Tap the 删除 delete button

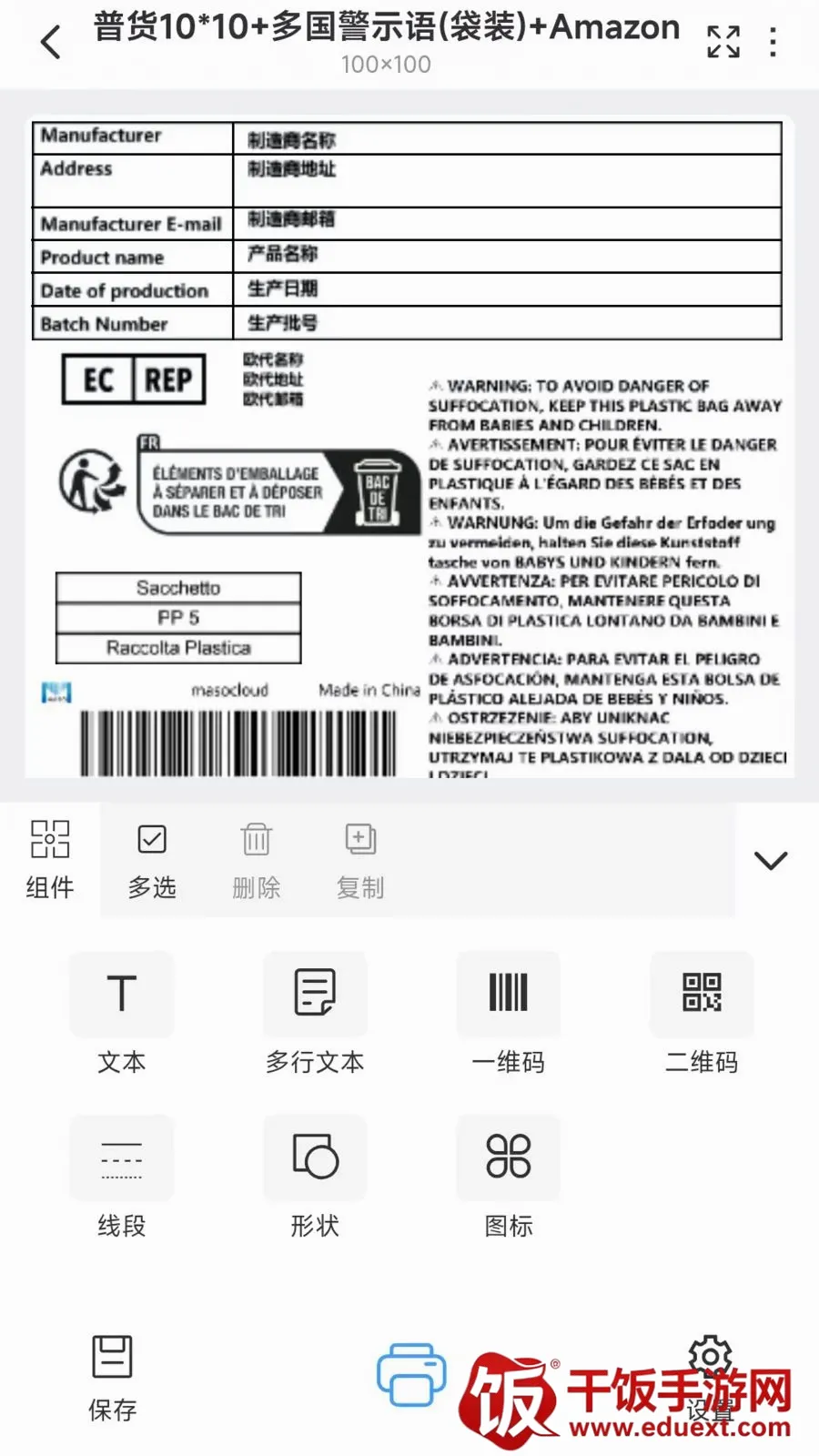pyautogui.click(x=257, y=861)
